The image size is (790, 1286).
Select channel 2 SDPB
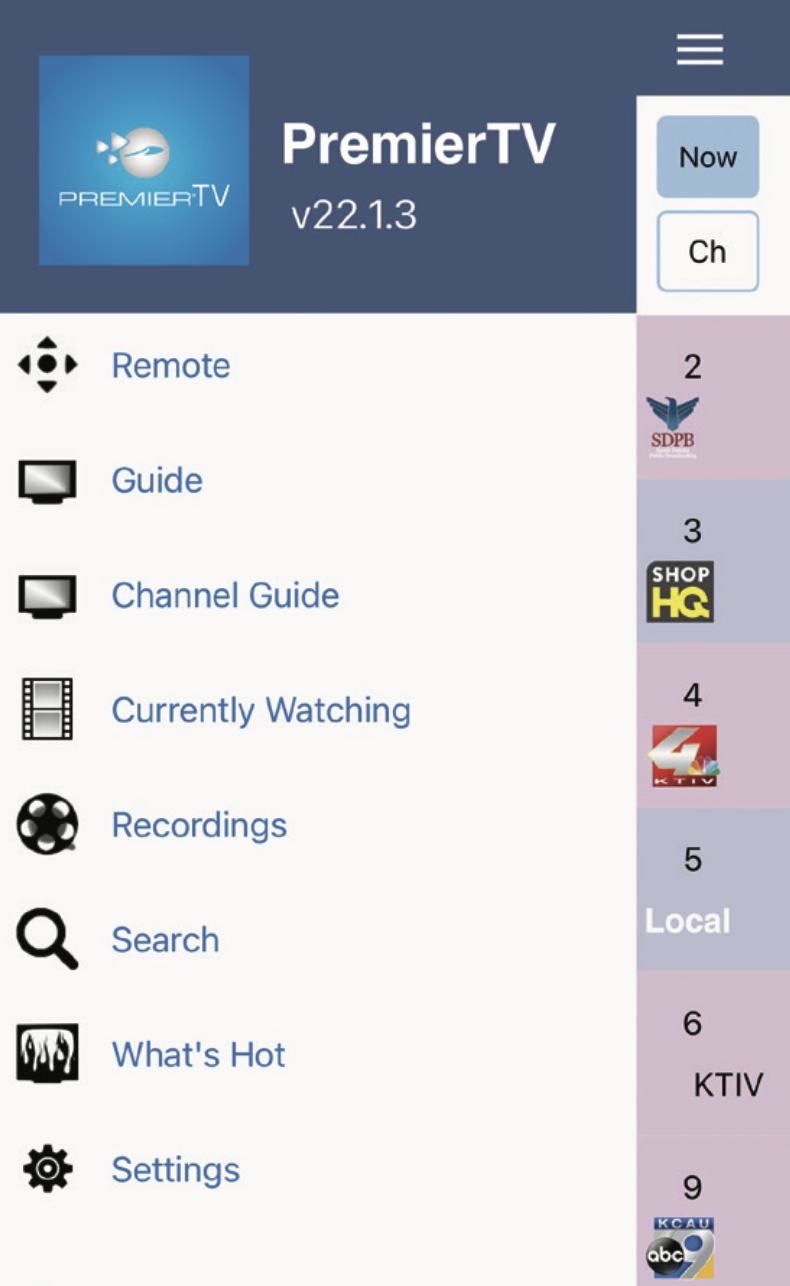(x=713, y=397)
